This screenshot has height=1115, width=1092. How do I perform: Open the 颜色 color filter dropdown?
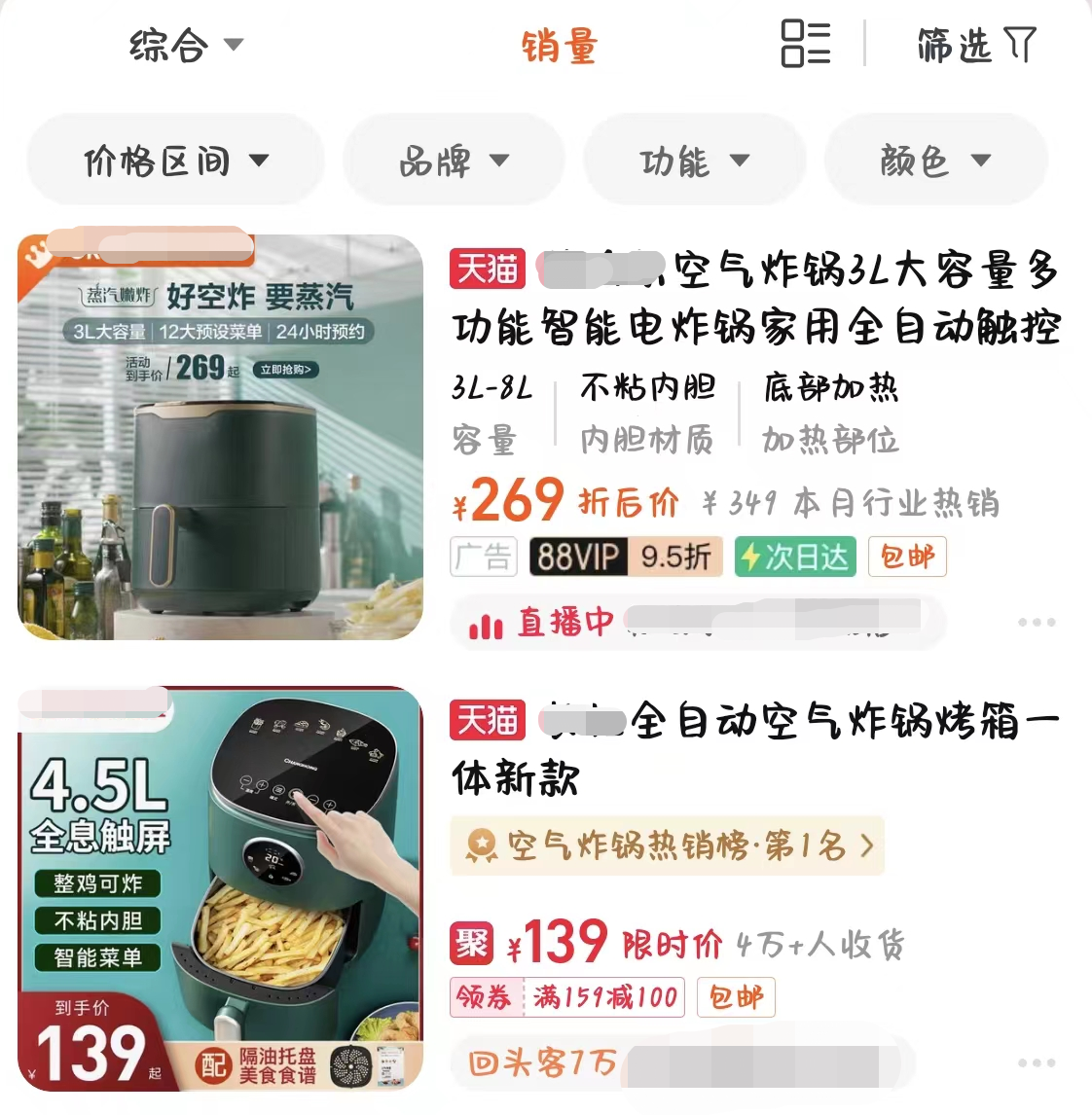935,160
